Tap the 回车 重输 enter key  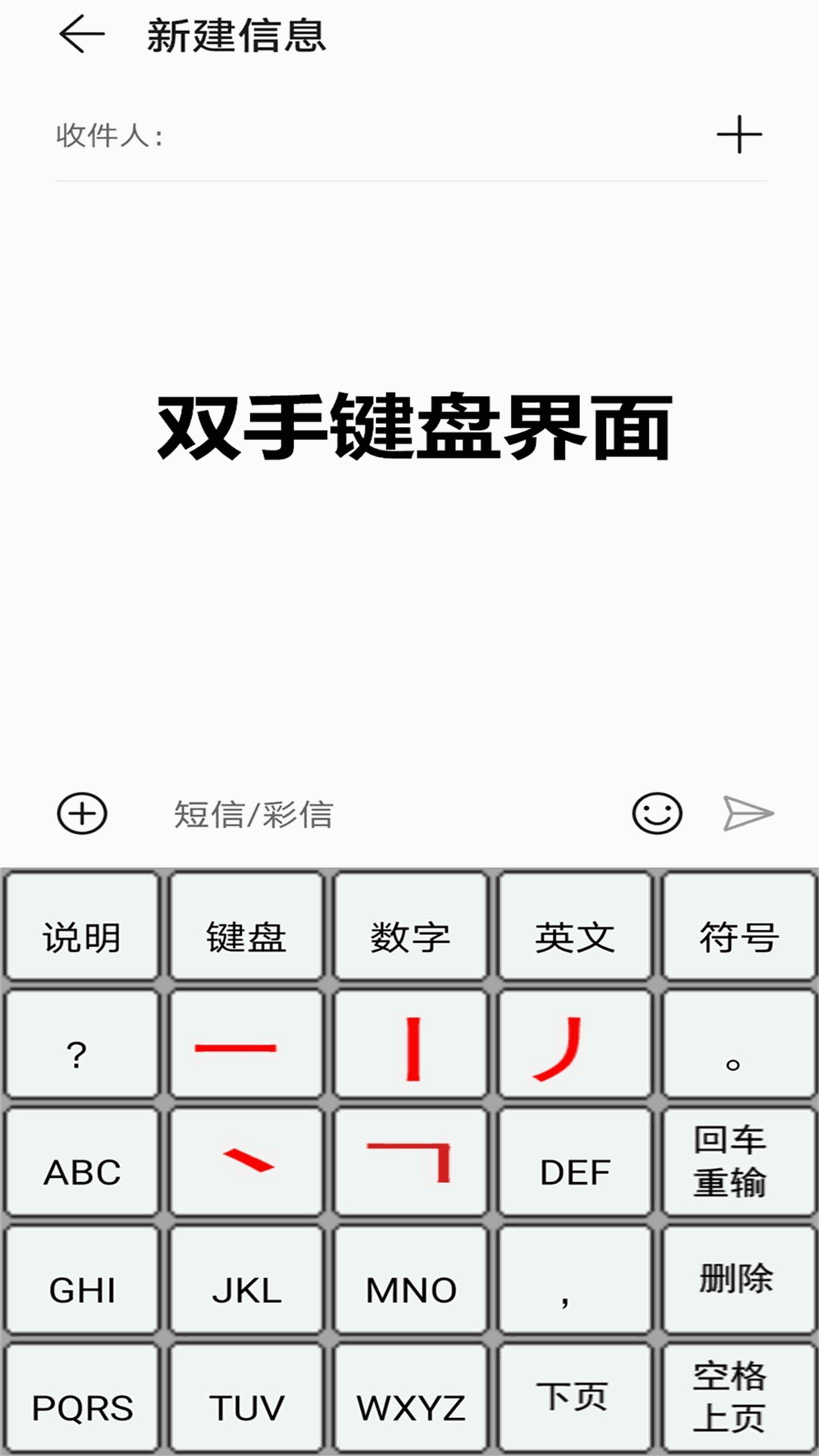pos(739,1162)
